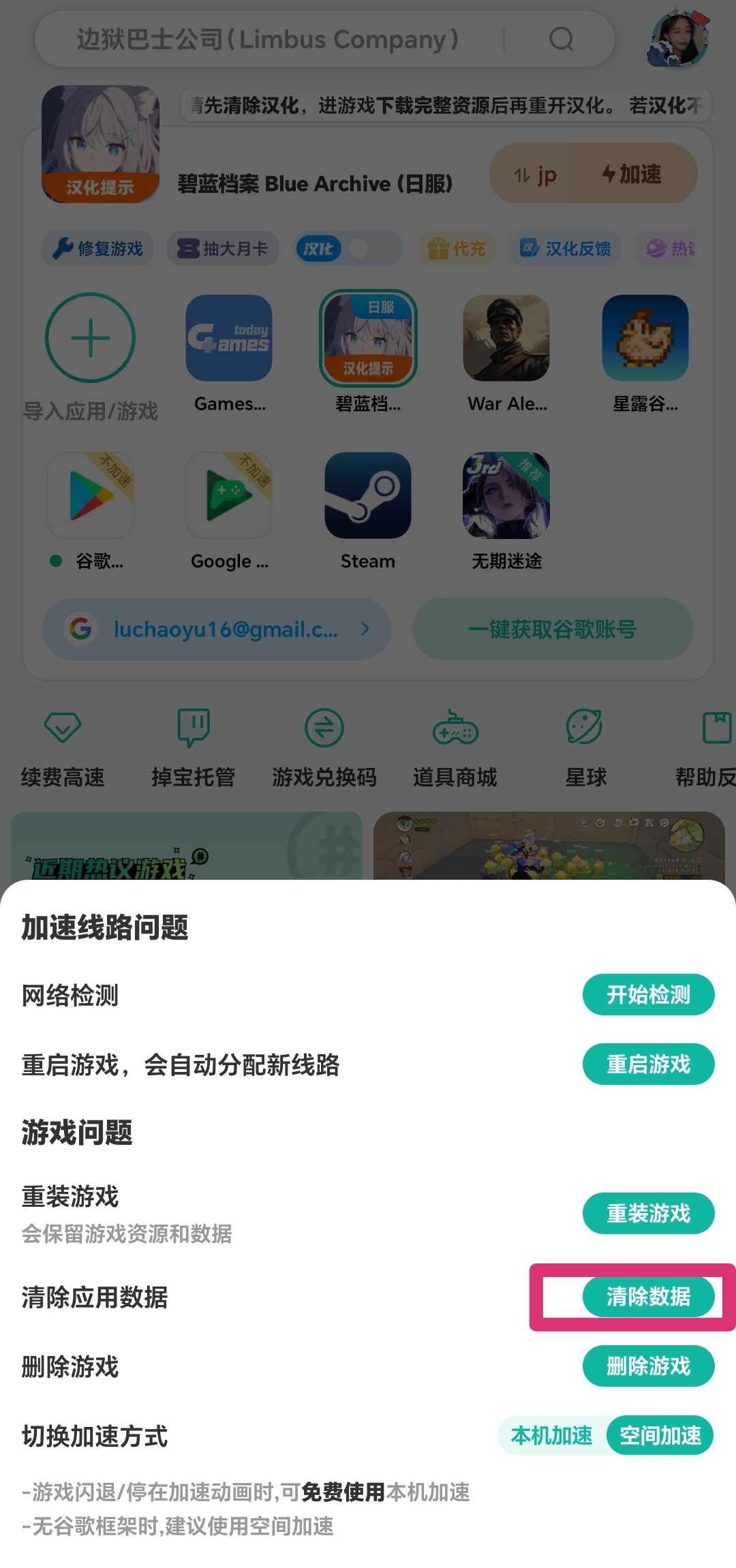
Task: Switch to 本机加速 mode
Action: click(x=551, y=1436)
